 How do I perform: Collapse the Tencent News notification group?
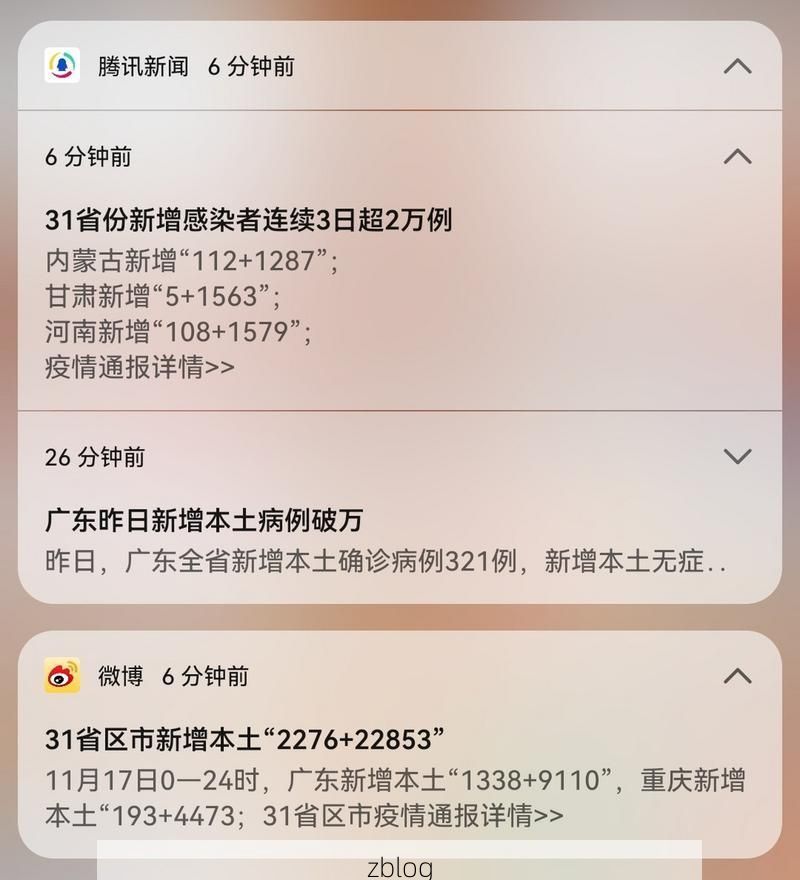(x=737, y=67)
